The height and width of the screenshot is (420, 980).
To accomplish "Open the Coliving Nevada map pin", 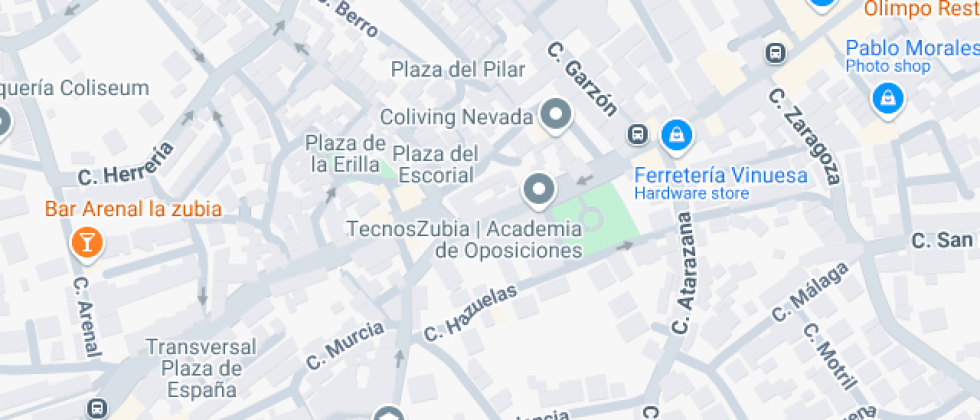I will tap(555, 116).
